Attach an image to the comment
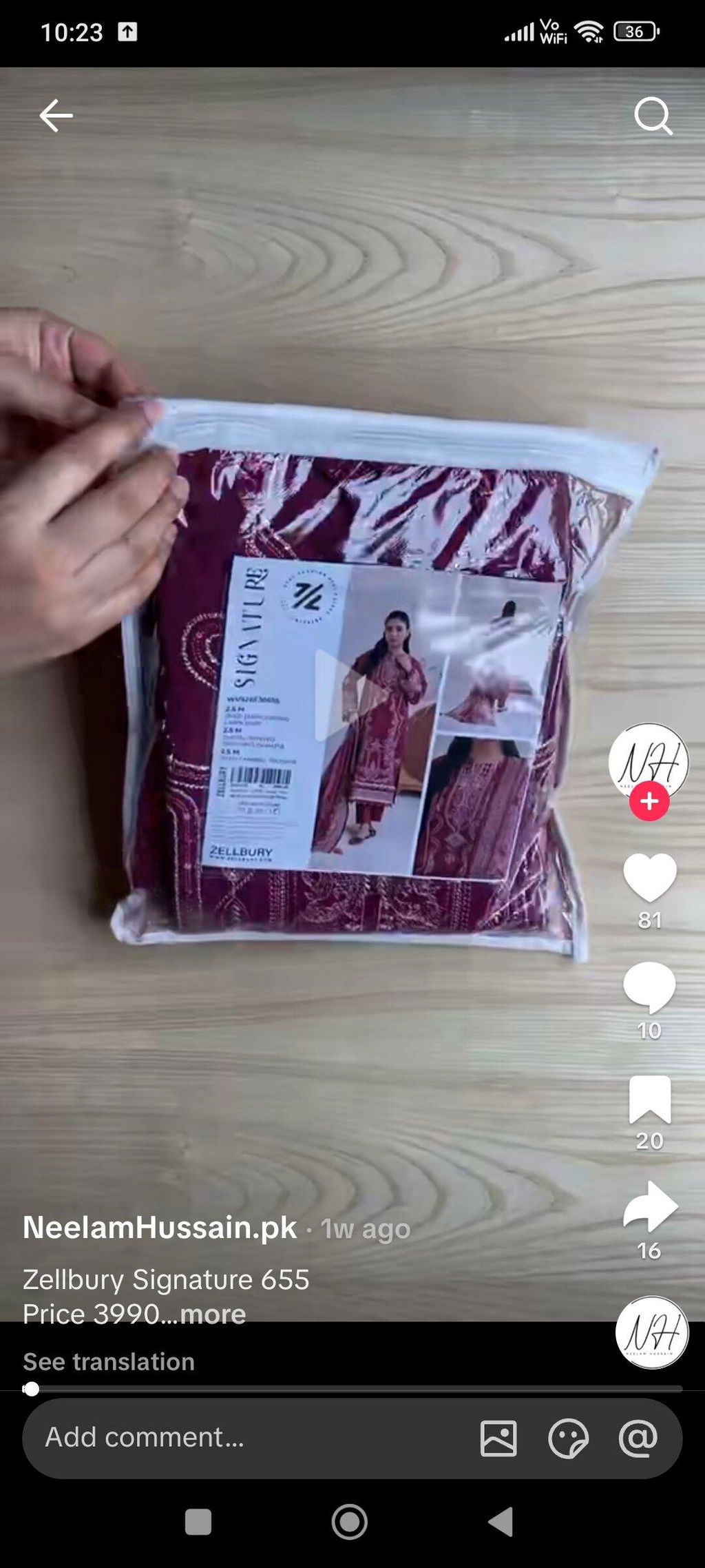 (498, 1438)
